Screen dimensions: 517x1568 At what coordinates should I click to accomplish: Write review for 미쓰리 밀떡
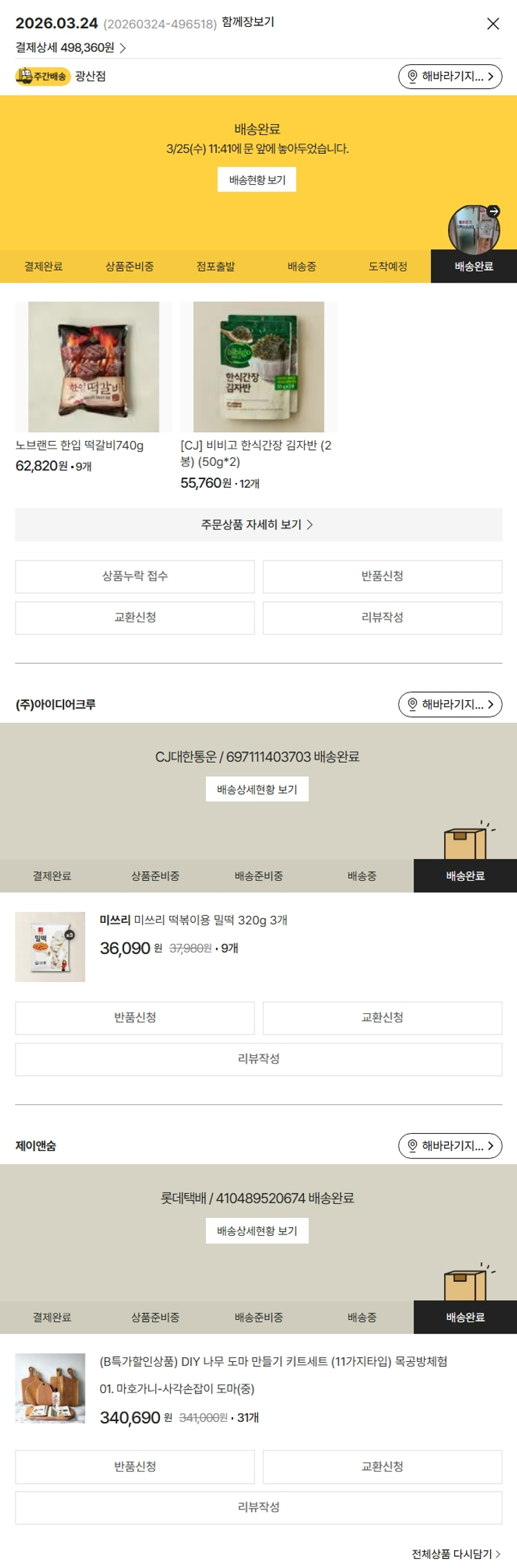[x=258, y=1059]
